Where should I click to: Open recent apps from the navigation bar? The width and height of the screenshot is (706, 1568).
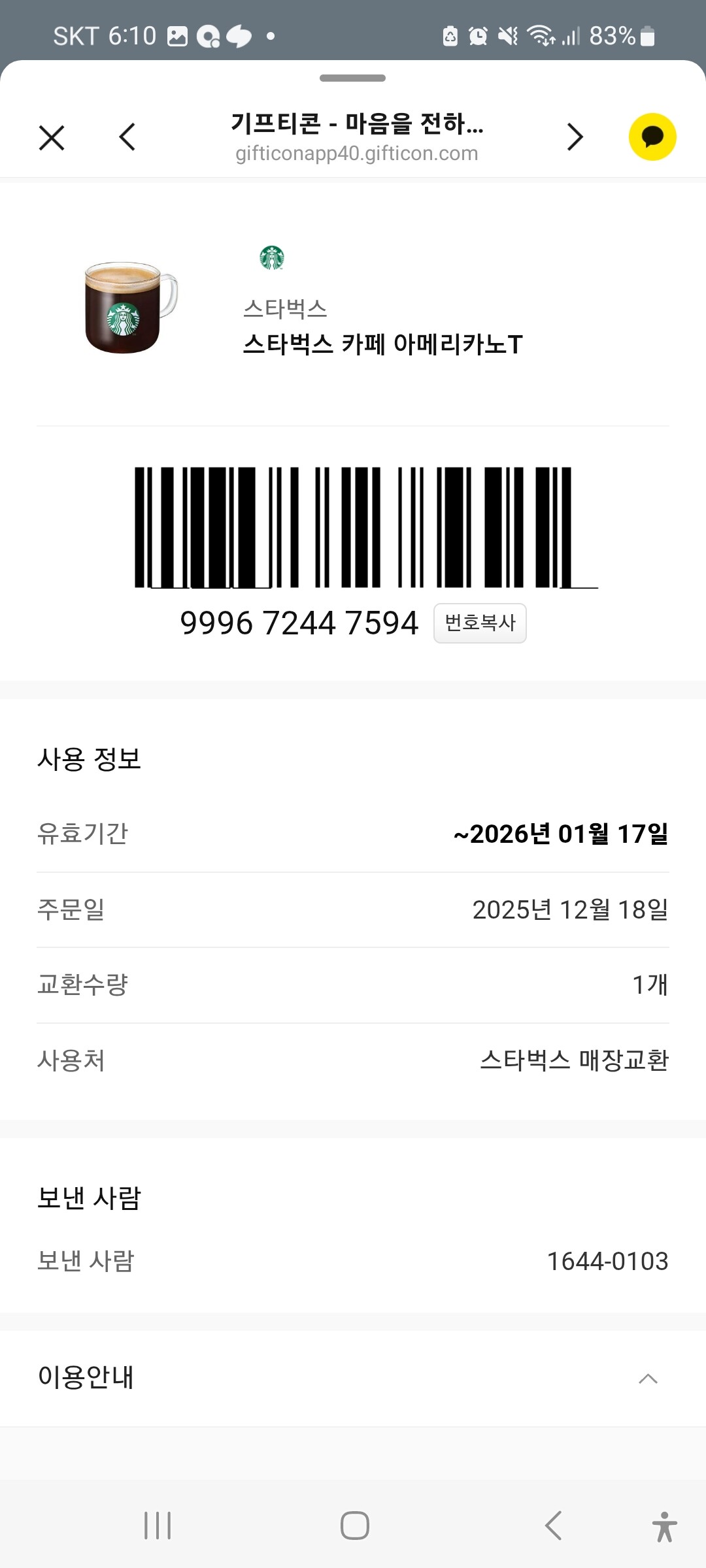[158, 1526]
